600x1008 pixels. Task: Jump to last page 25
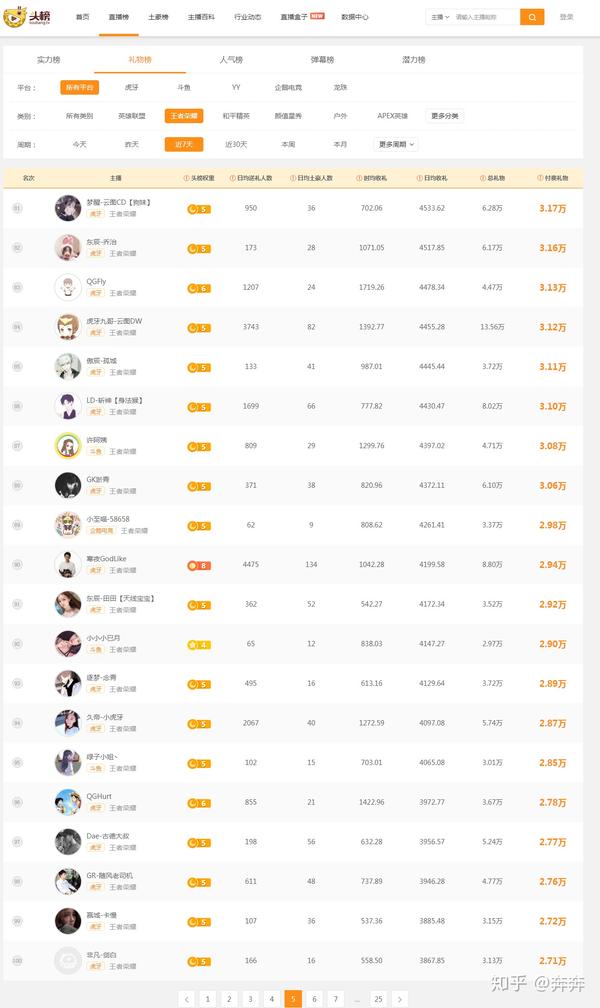[x=378, y=998]
